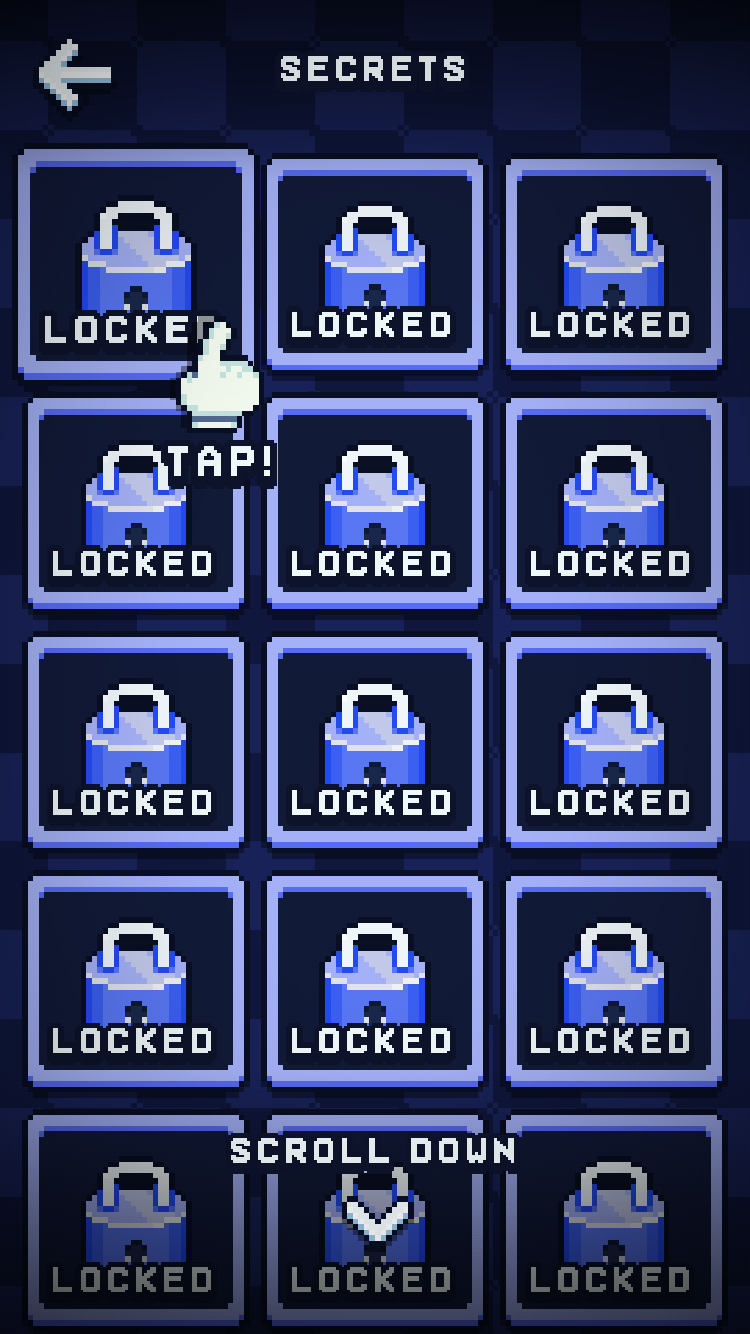750x1334 pixels.
Task: Go back using the arrow icon
Action: tap(74, 73)
